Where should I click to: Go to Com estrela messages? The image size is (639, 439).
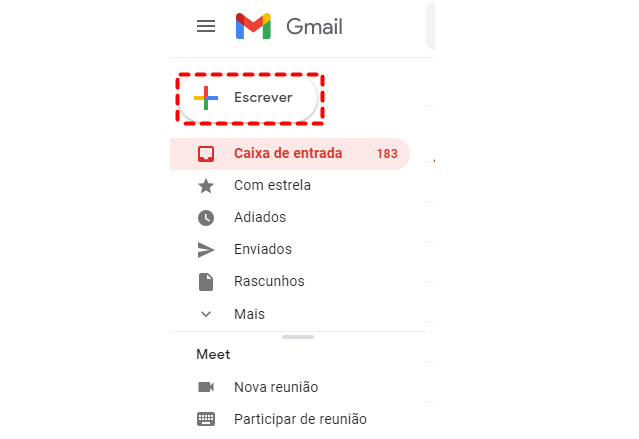tap(272, 185)
